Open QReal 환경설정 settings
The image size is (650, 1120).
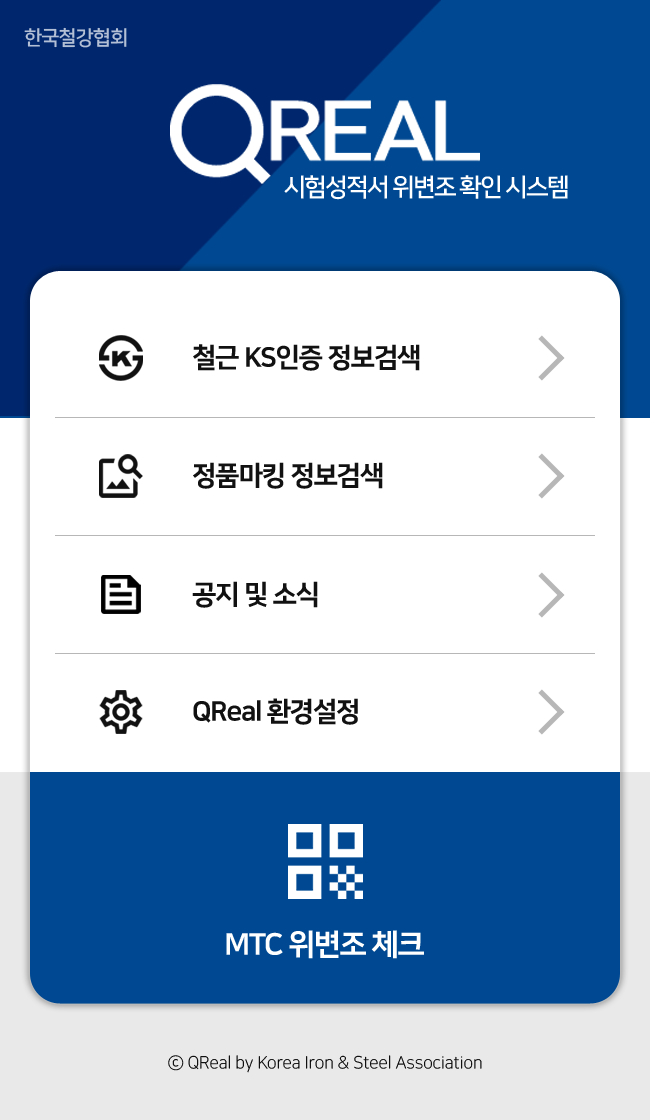(x=324, y=712)
